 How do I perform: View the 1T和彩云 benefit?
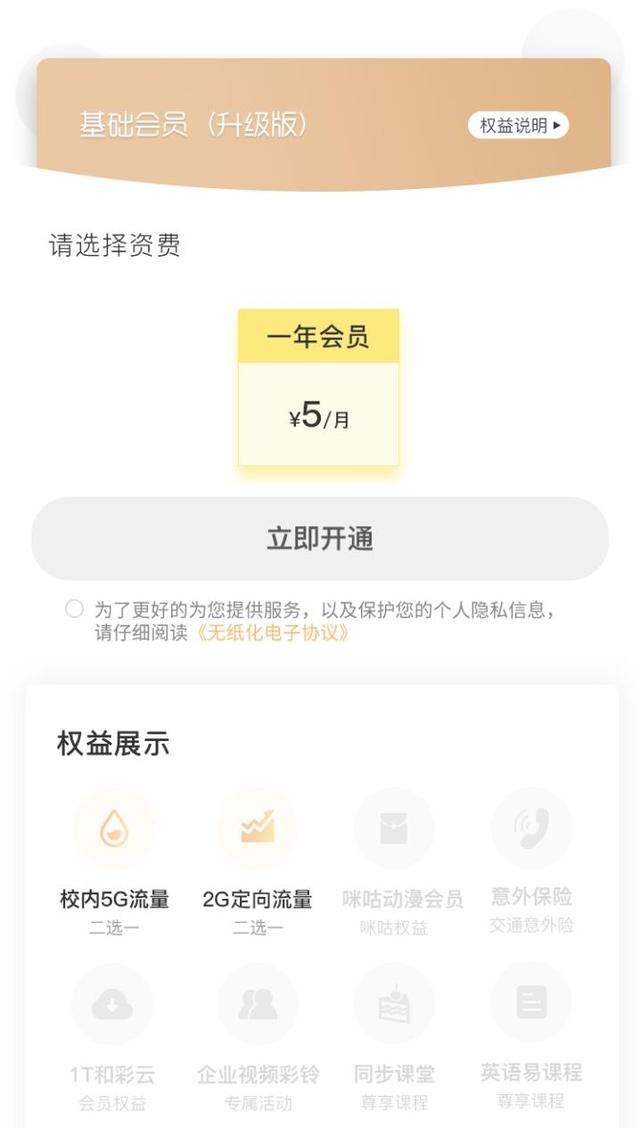point(112,1037)
